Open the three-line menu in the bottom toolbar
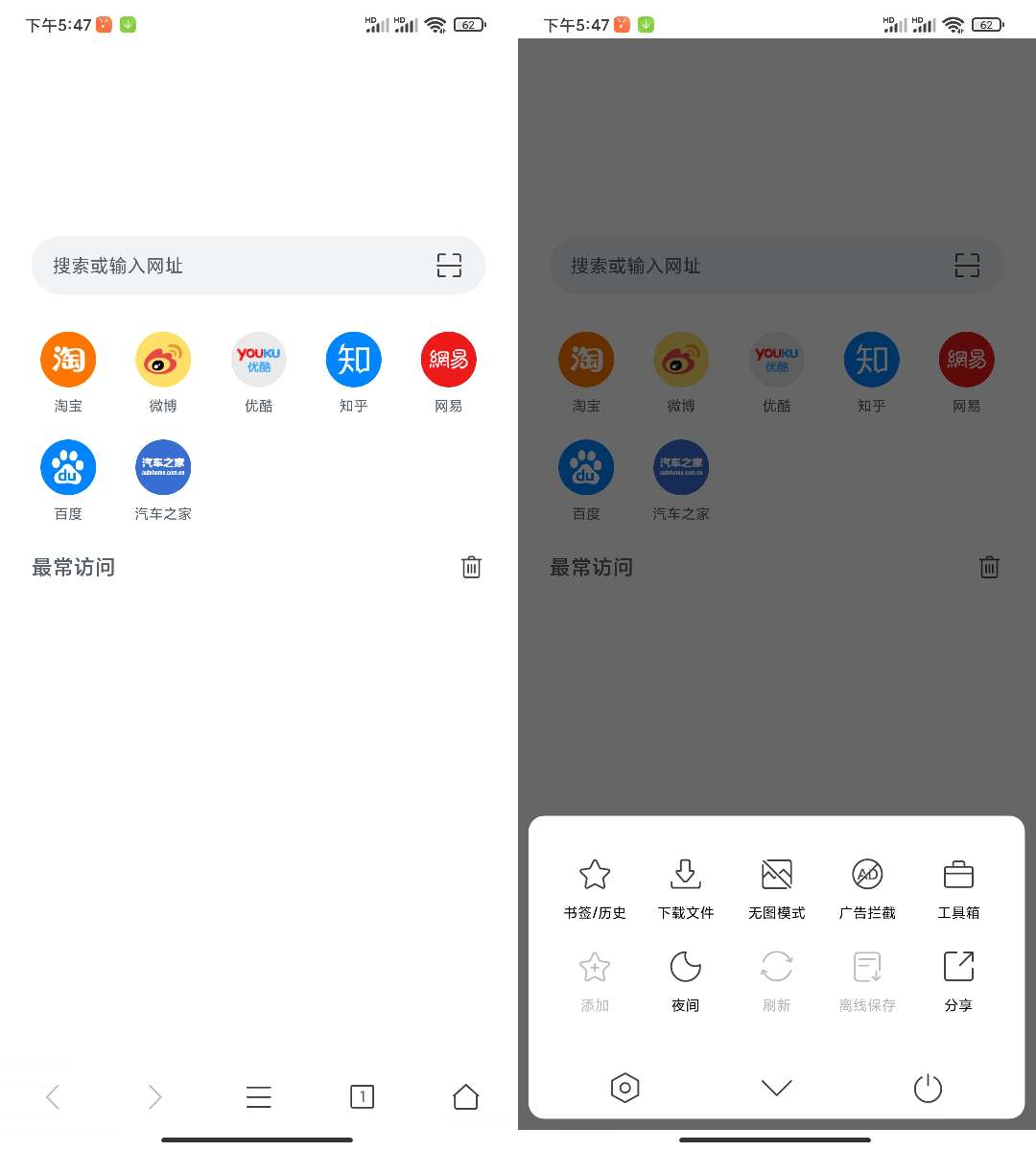Screen dimensions: 1036x1151 (x=259, y=1096)
